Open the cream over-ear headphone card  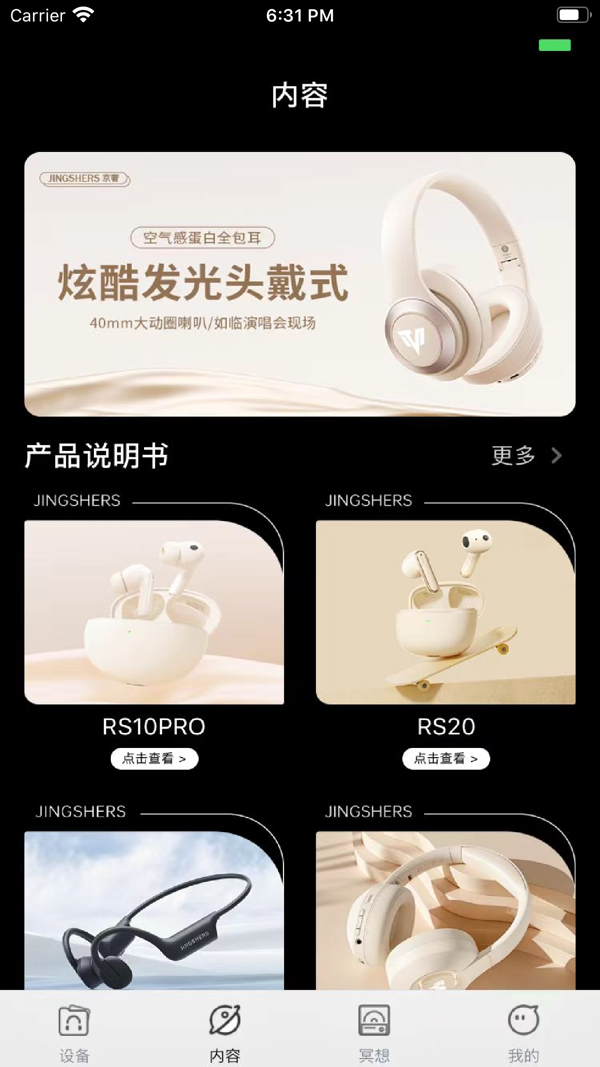point(445,910)
